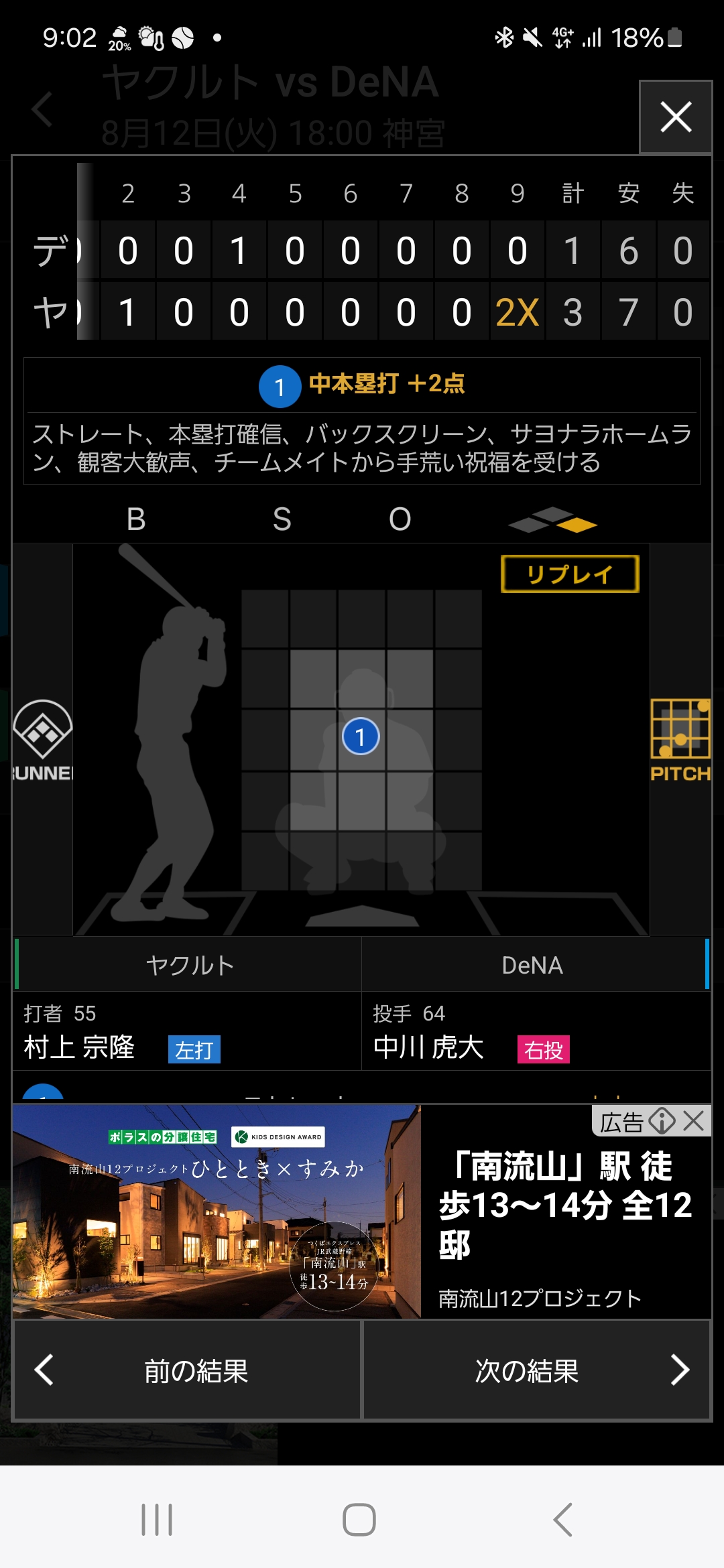Watch the リプレイ replay
The height and width of the screenshot is (1568, 724).
coord(570,574)
